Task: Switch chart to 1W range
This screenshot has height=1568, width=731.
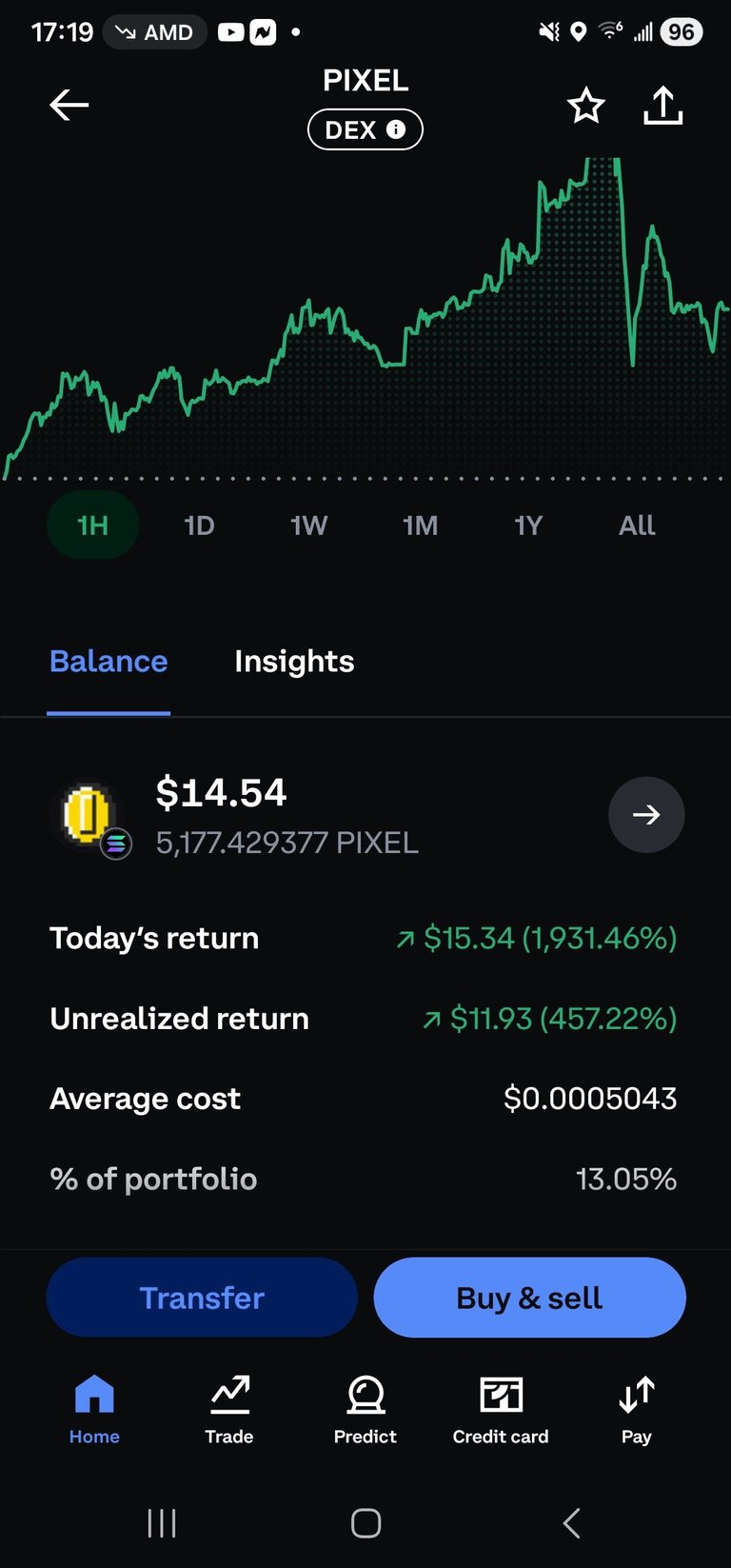Action: coord(308,526)
